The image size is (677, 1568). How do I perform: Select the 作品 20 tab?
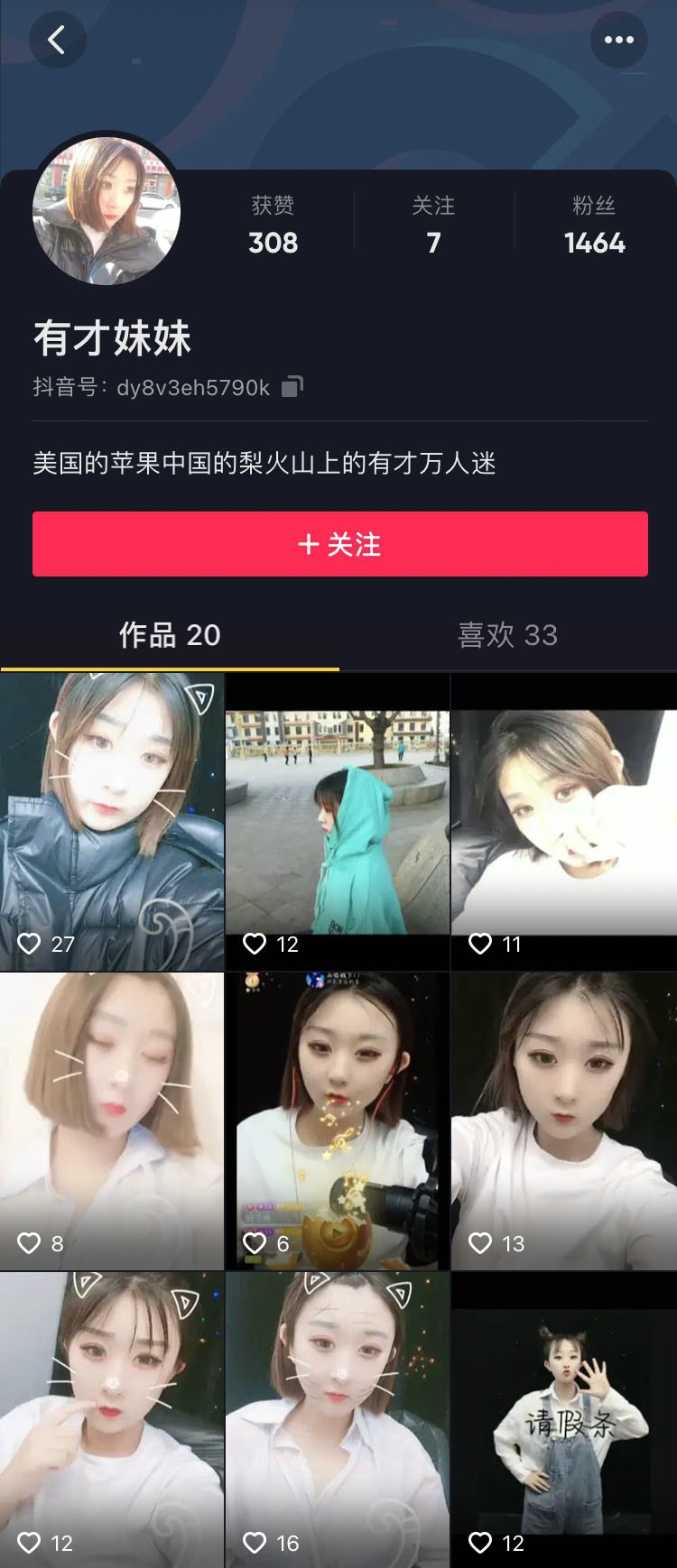tap(170, 635)
